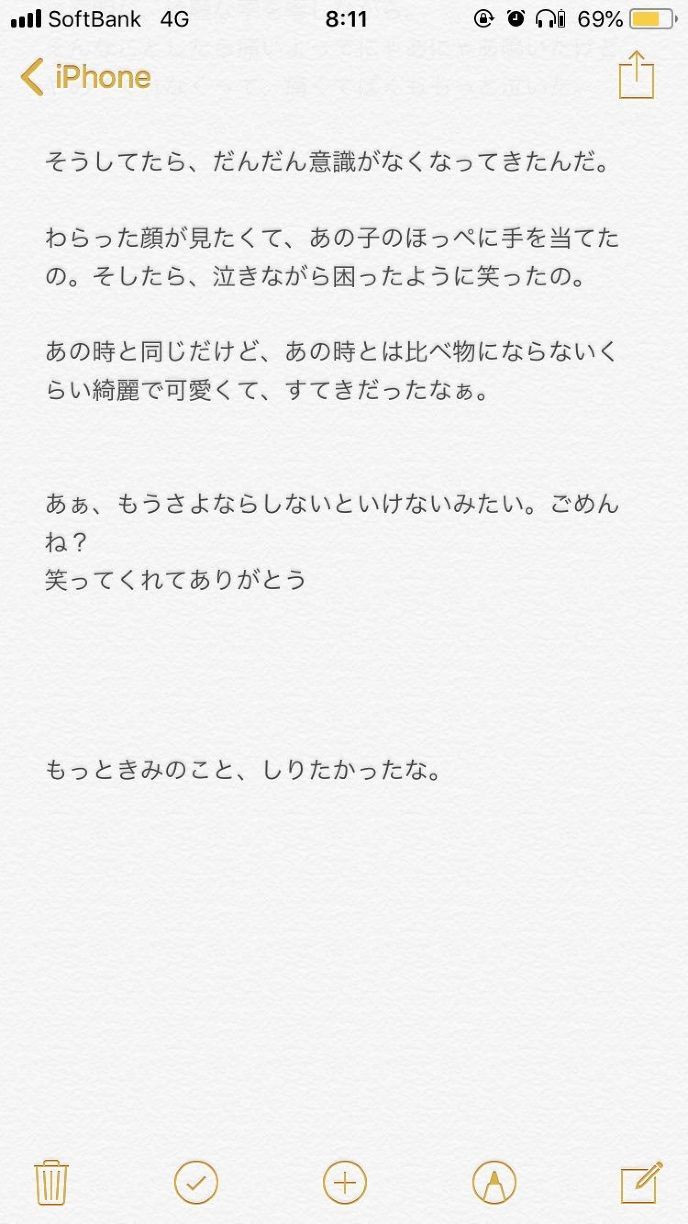Add a checklist to the note

pyautogui.click(x=196, y=1182)
